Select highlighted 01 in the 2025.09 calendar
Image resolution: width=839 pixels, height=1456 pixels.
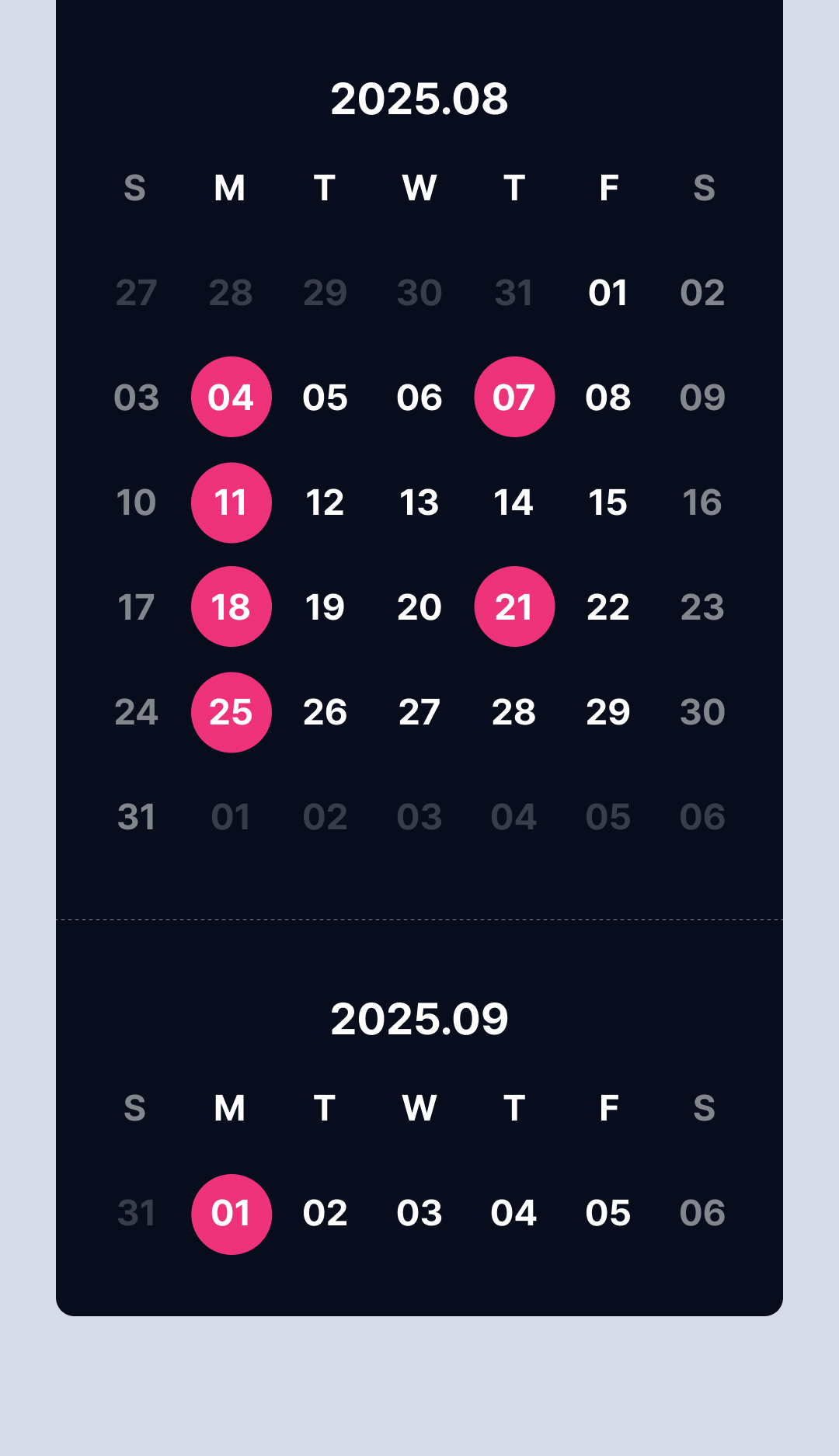(232, 1214)
